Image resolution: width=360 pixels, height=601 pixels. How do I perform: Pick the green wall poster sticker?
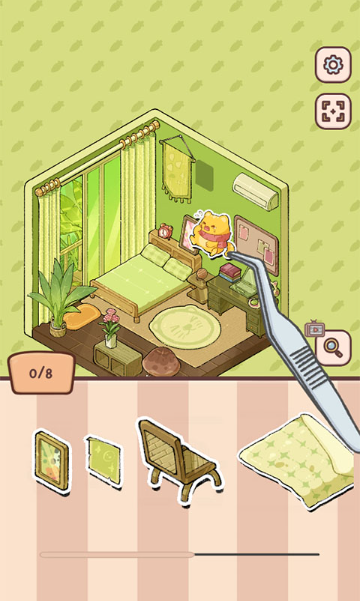[104, 462]
